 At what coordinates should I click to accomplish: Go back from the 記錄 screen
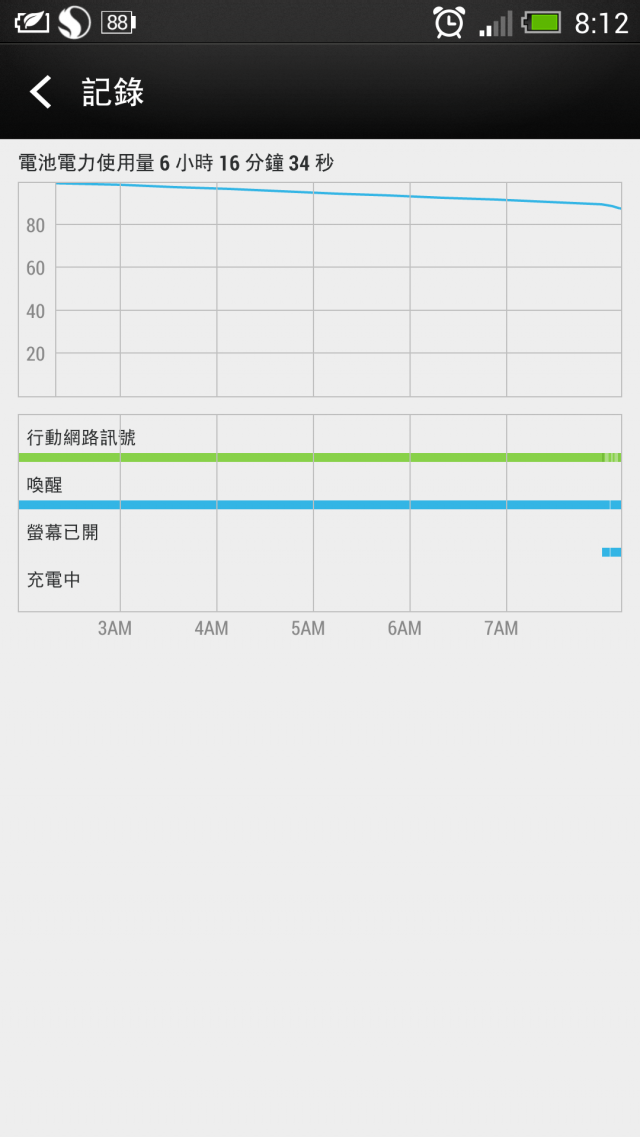tap(41, 92)
